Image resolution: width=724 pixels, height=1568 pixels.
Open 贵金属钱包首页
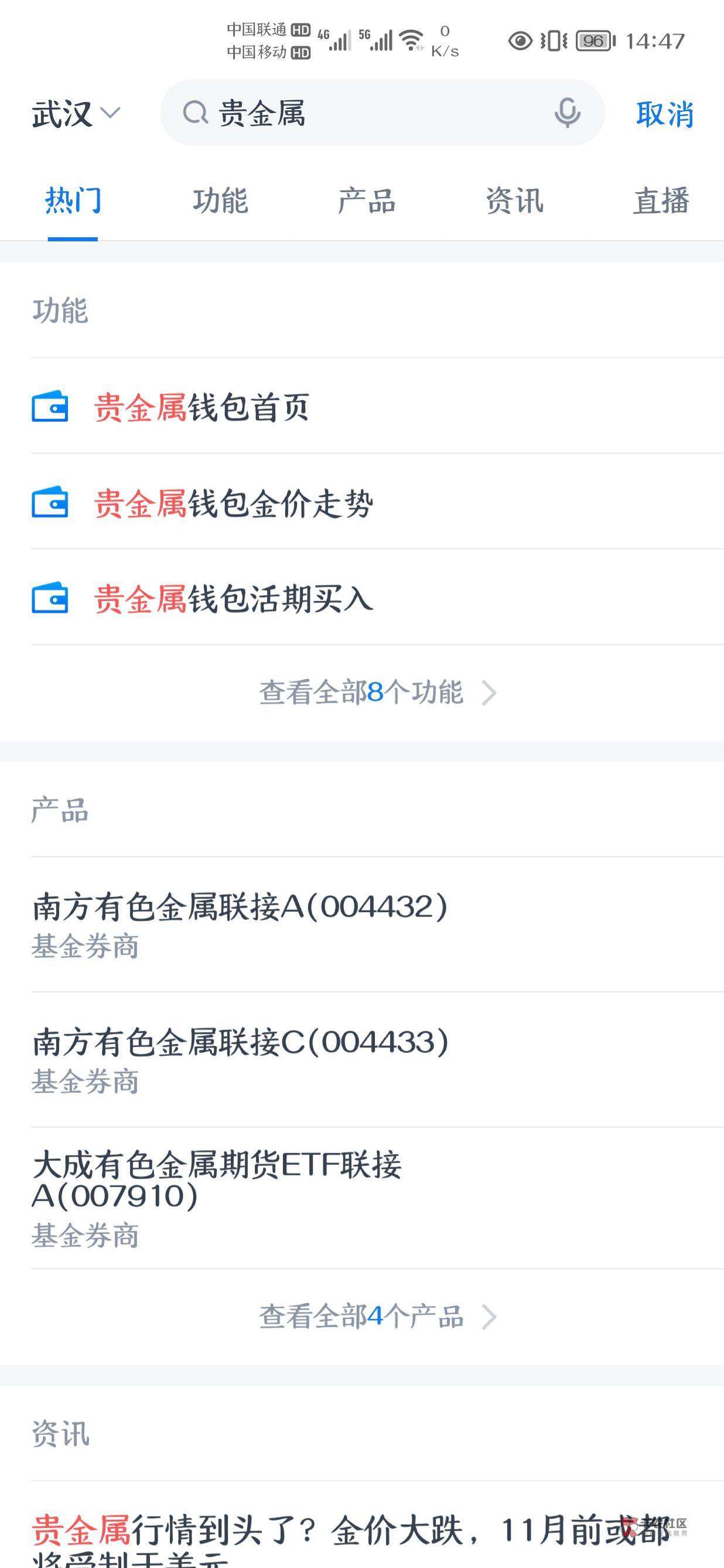202,407
